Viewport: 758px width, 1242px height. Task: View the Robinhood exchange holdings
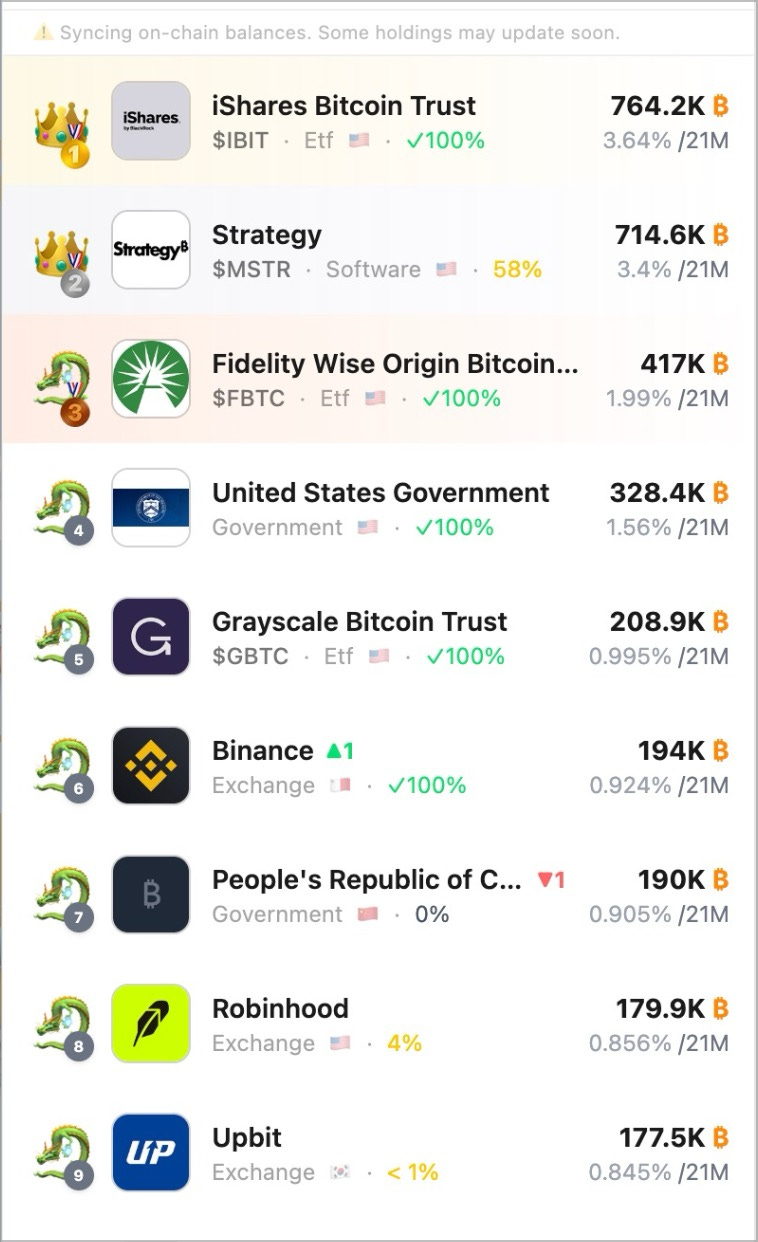(x=379, y=1024)
